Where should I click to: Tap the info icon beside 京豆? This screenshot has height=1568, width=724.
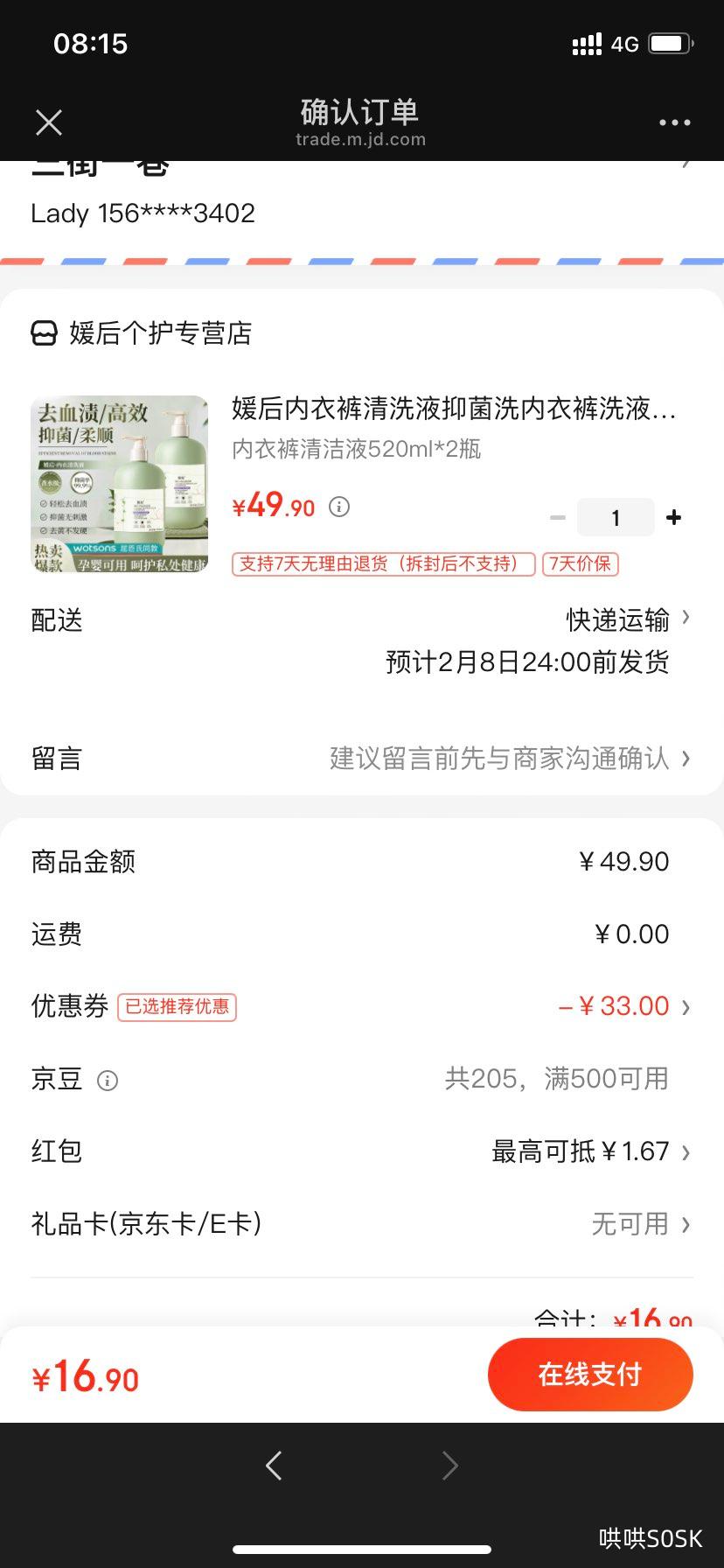point(108,1080)
